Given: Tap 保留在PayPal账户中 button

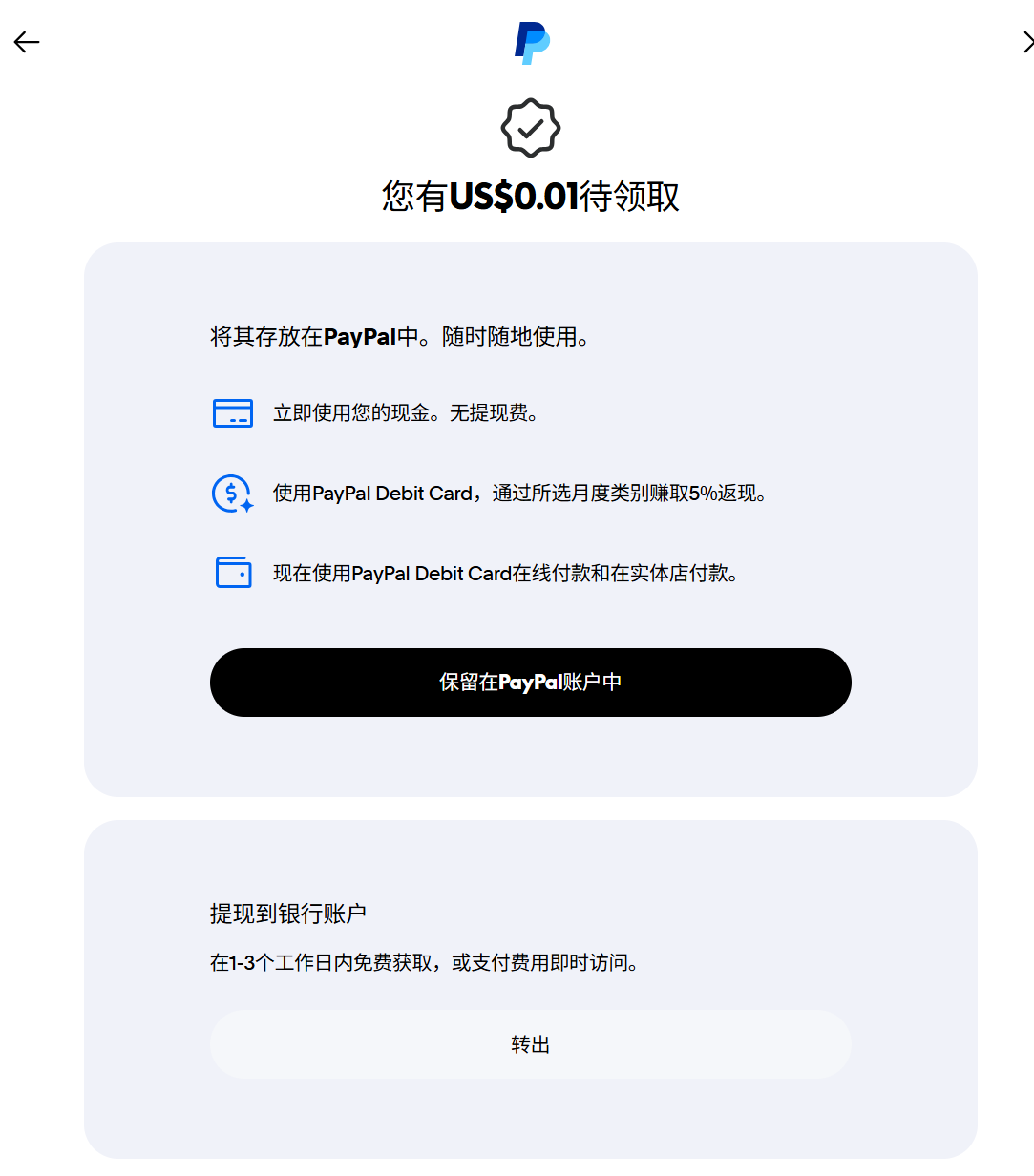Looking at the screenshot, I should tap(530, 682).
